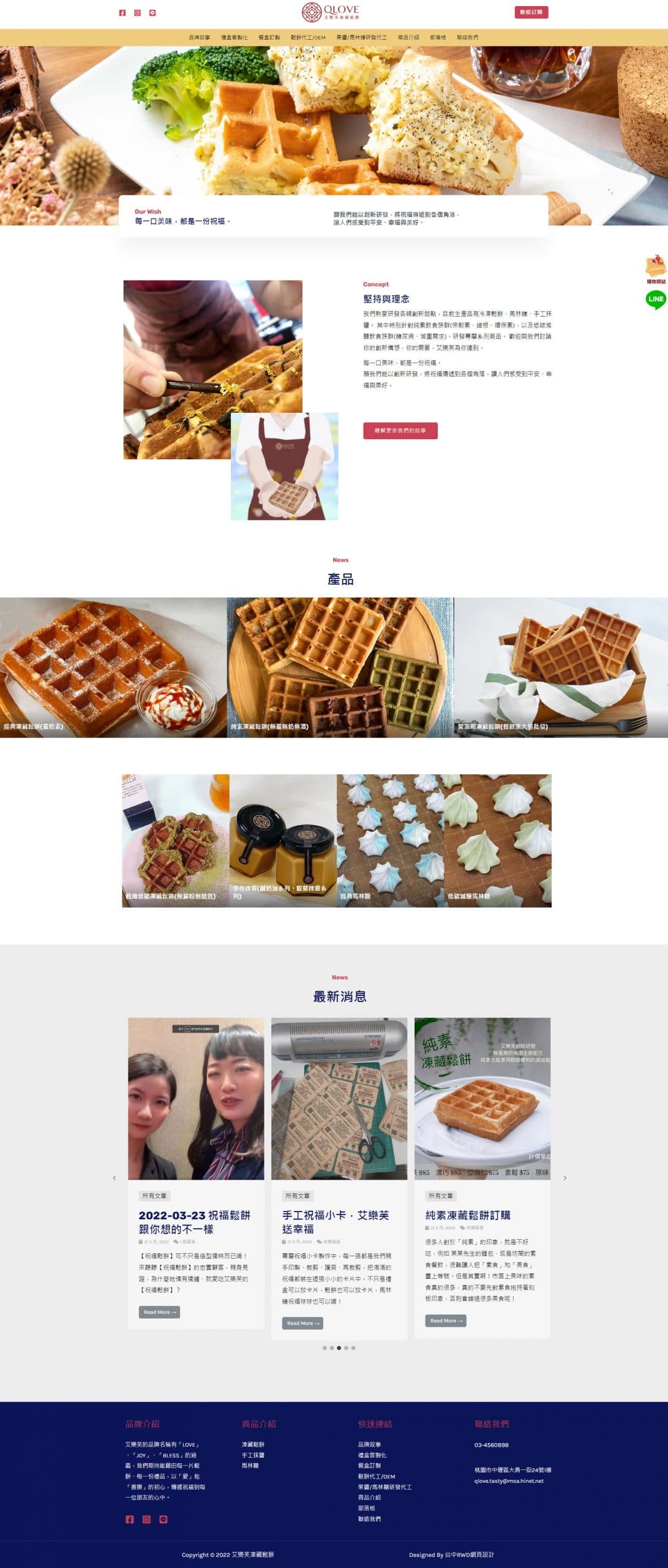
Task: Show the next news slide arrow
Action: [x=565, y=1178]
